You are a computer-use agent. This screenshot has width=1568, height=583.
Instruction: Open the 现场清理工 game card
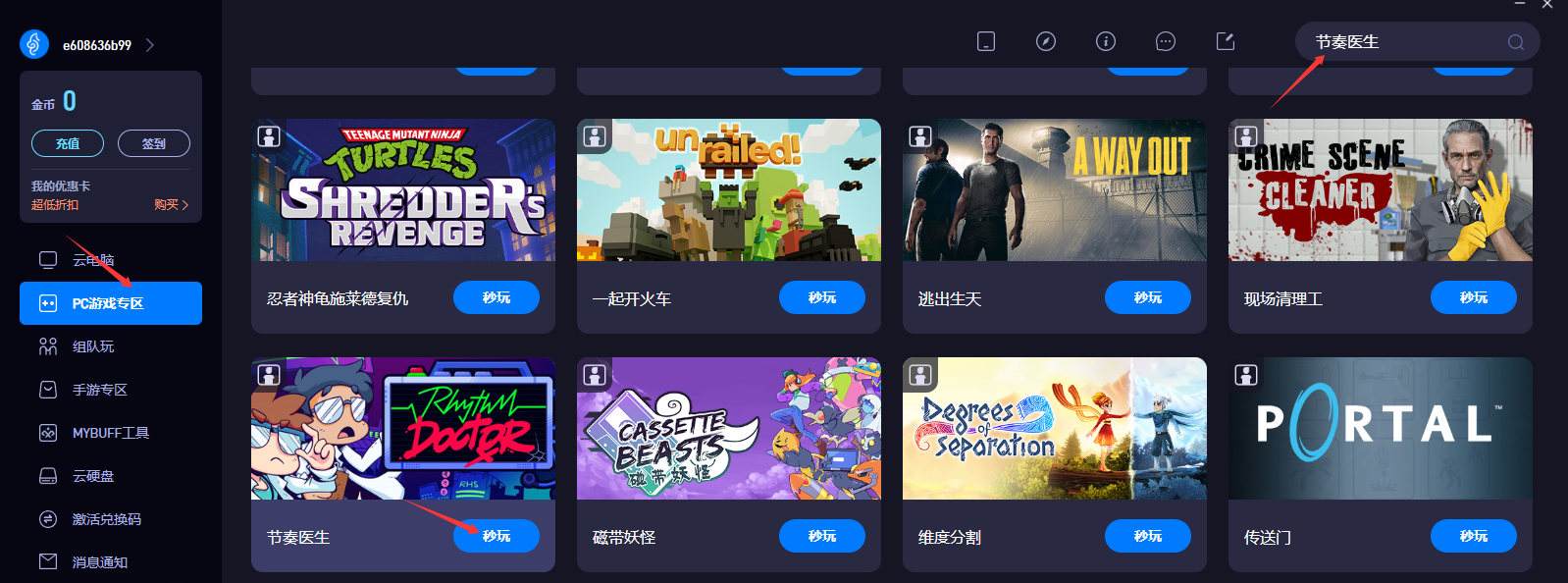[x=1380, y=190]
